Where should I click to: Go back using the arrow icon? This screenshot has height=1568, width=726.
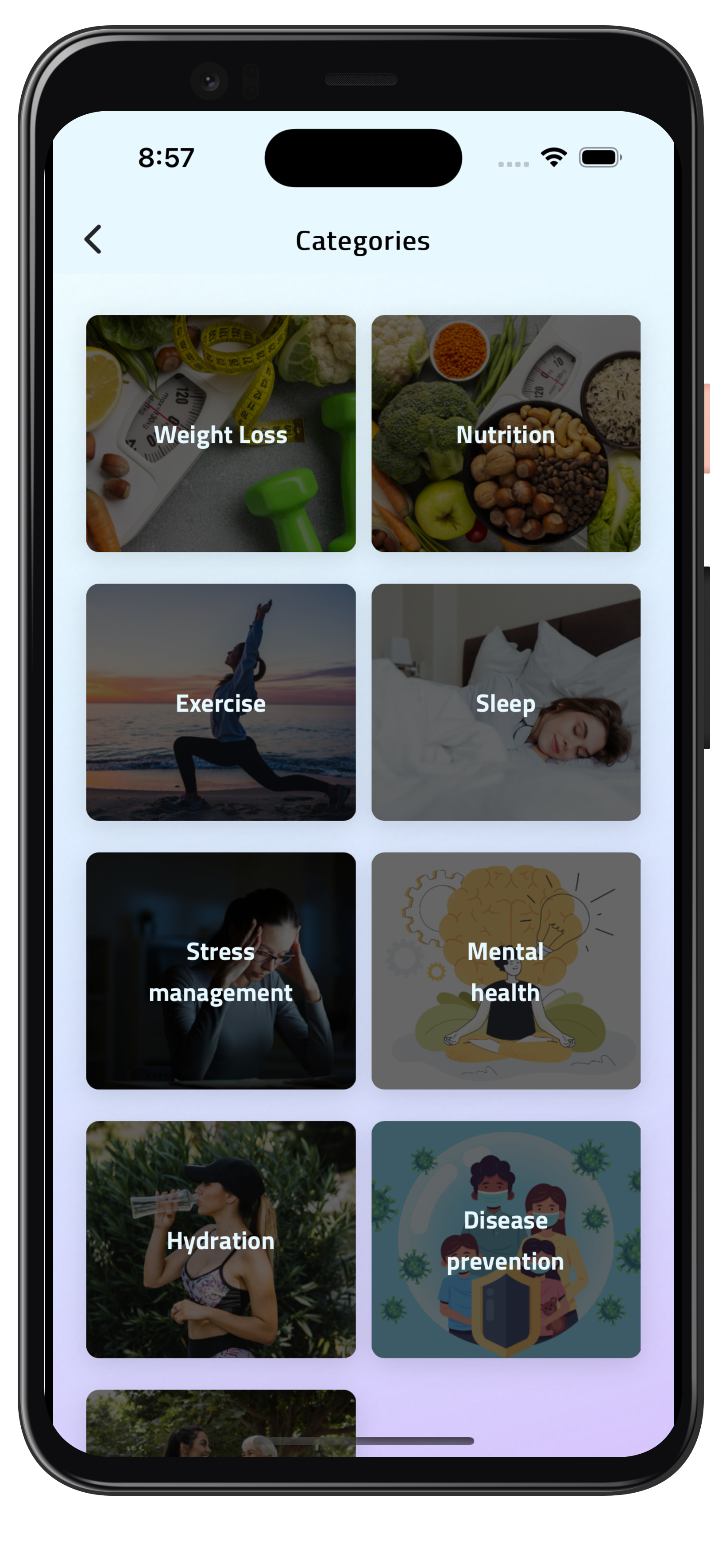pos(93,239)
